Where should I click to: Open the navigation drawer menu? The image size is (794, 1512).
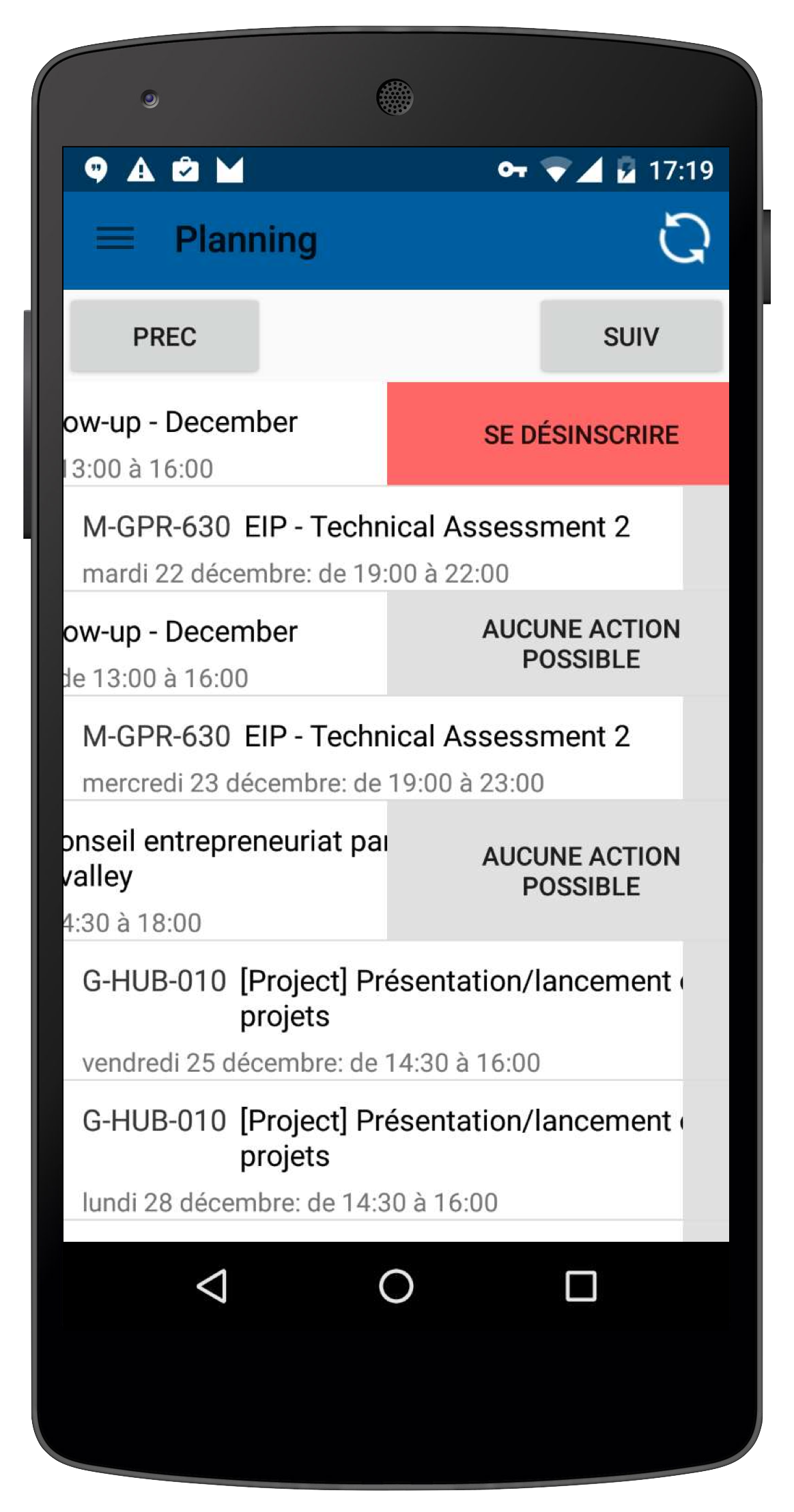coord(115,239)
